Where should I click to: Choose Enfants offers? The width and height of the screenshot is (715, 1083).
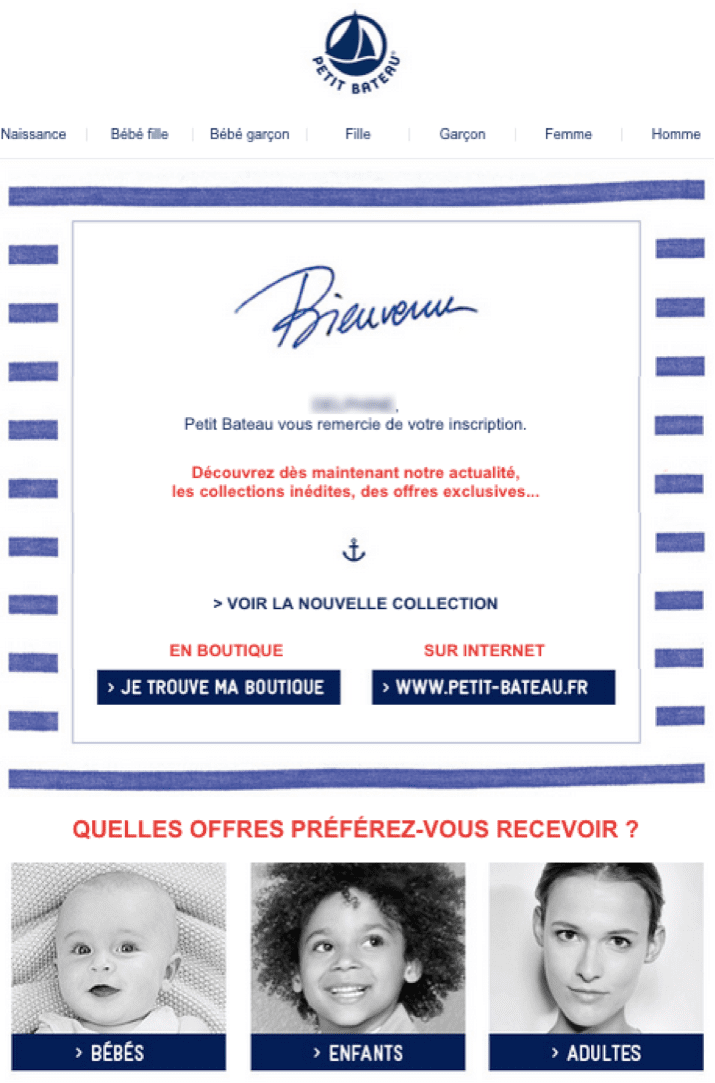[357, 1052]
